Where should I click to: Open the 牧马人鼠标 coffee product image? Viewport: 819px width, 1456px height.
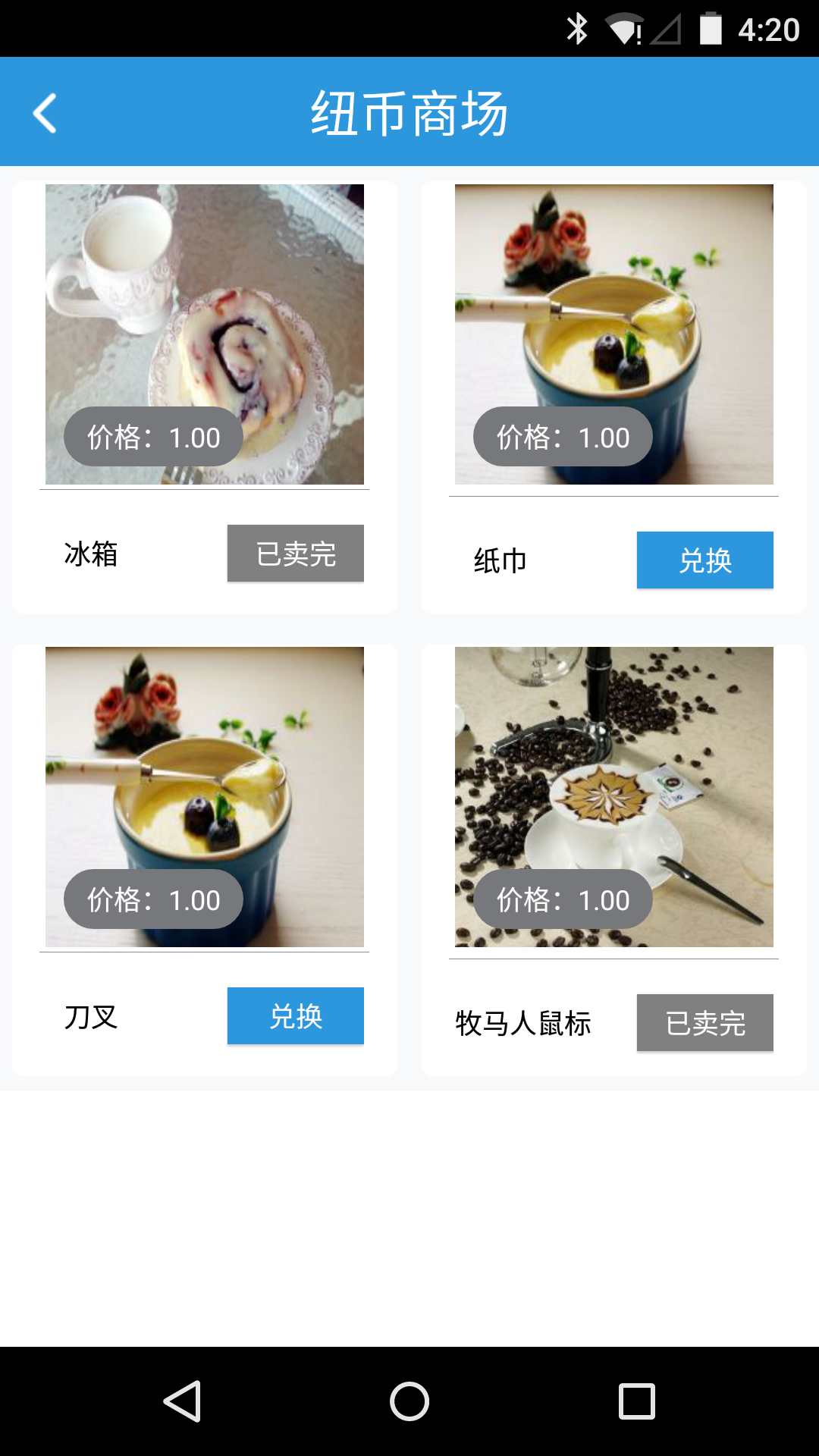point(614,796)
